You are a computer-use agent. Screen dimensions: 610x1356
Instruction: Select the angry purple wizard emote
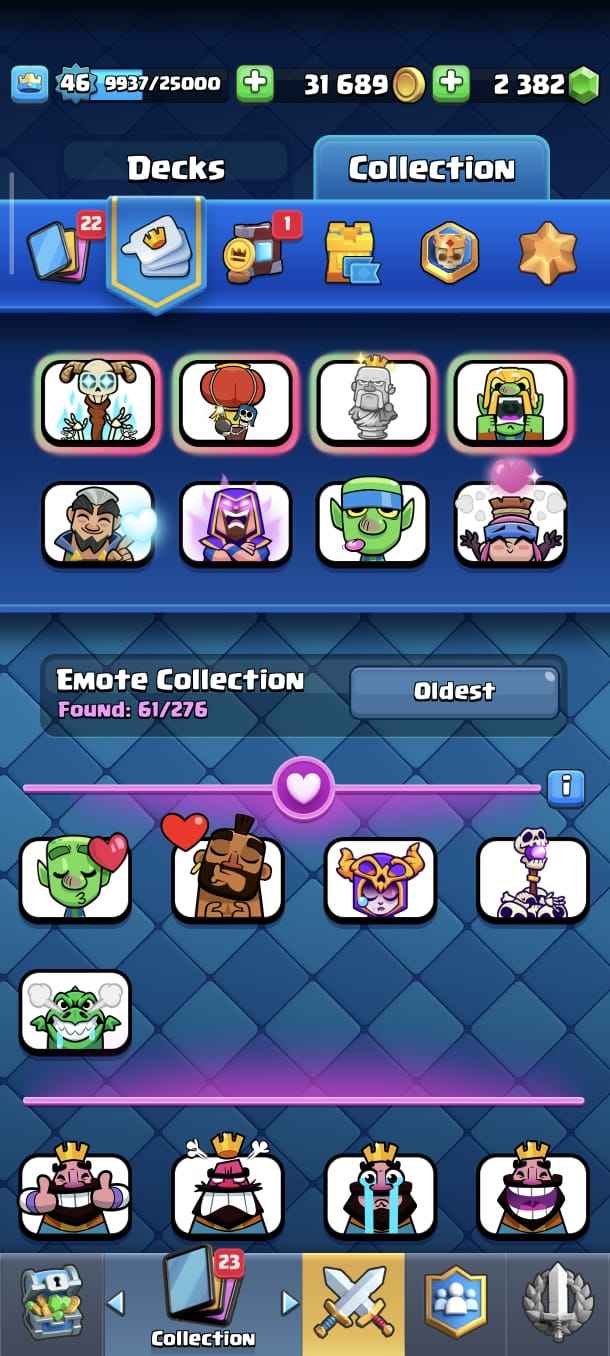236,523
